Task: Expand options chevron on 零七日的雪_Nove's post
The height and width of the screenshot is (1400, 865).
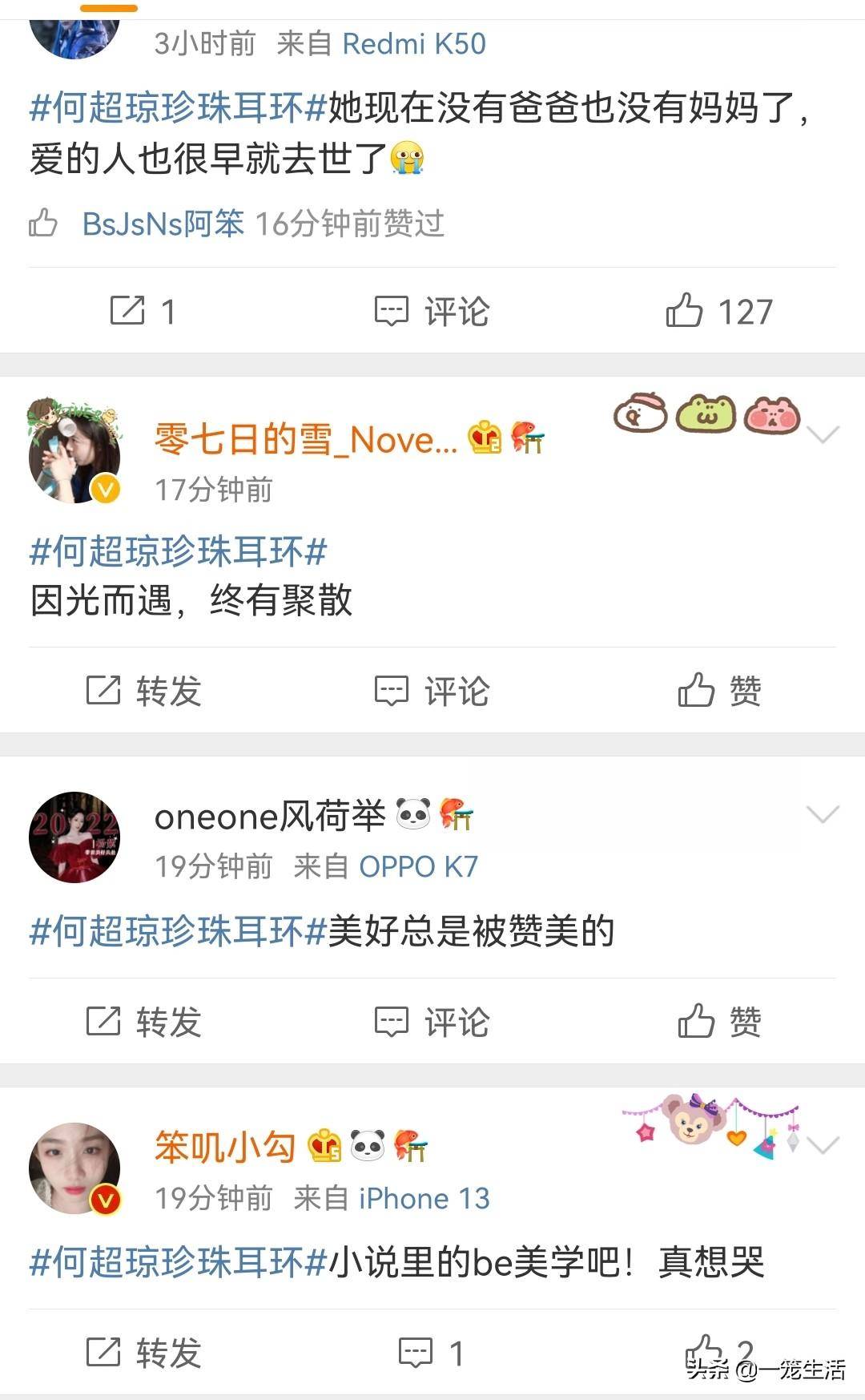Action: 823,435
